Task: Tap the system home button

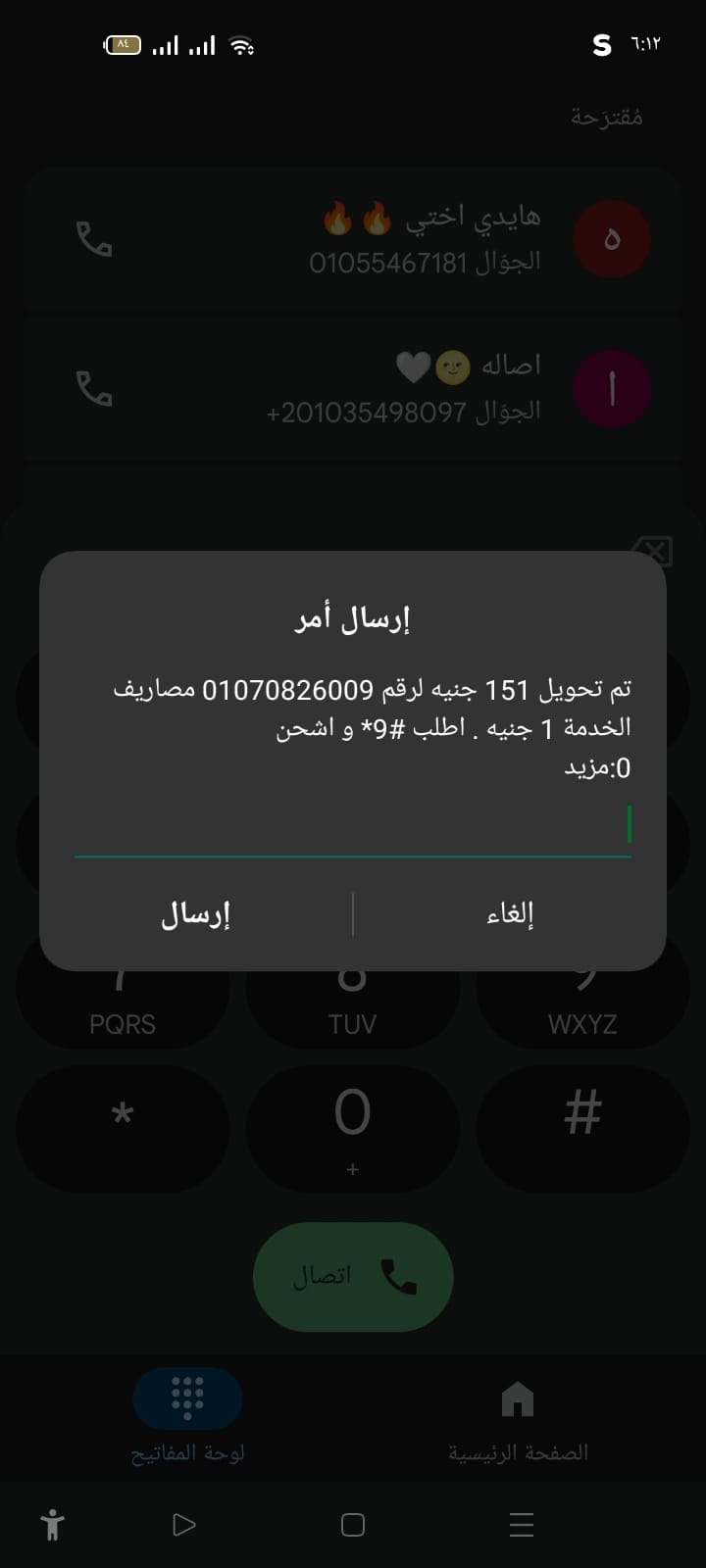Action: (x=353, y=1525)
